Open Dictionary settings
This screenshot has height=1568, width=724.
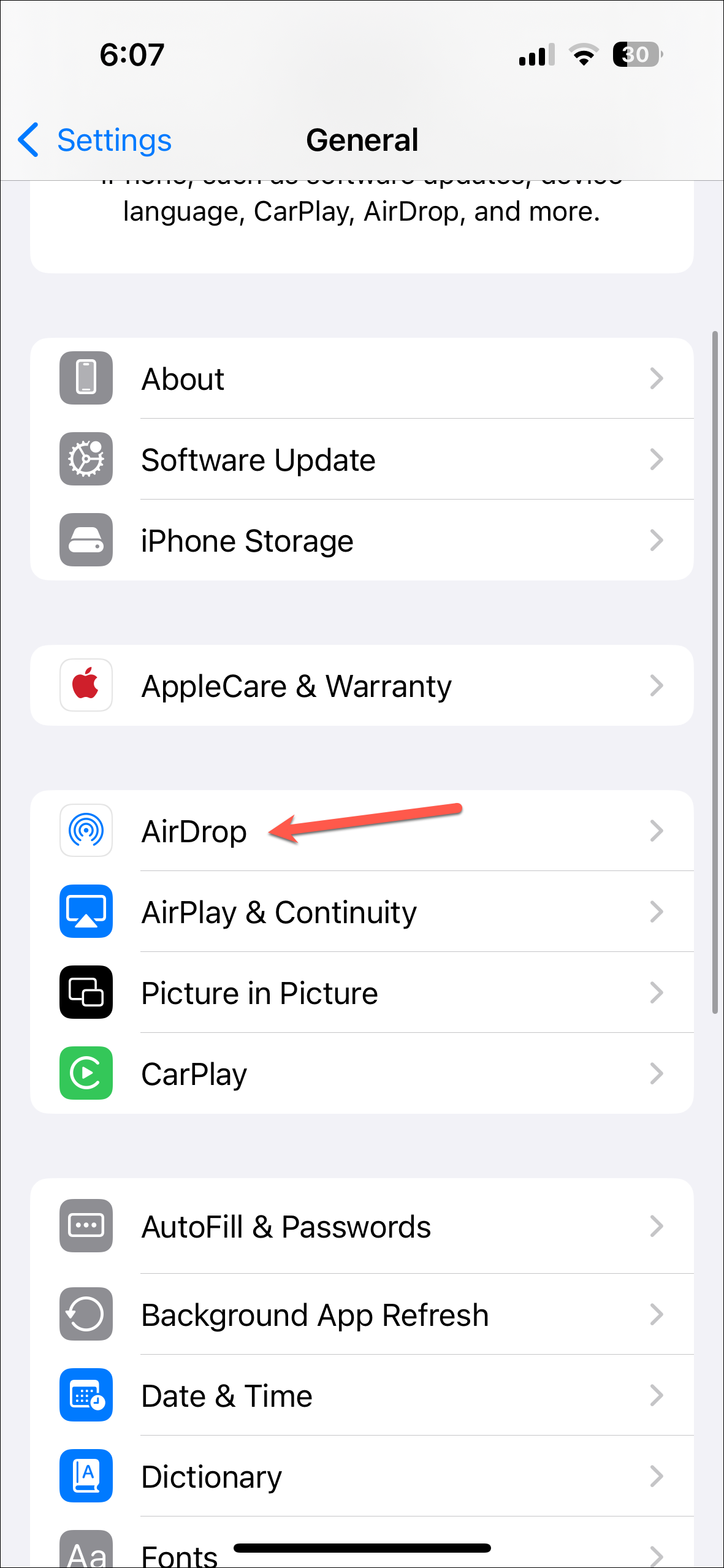(x=362, y=1477)
